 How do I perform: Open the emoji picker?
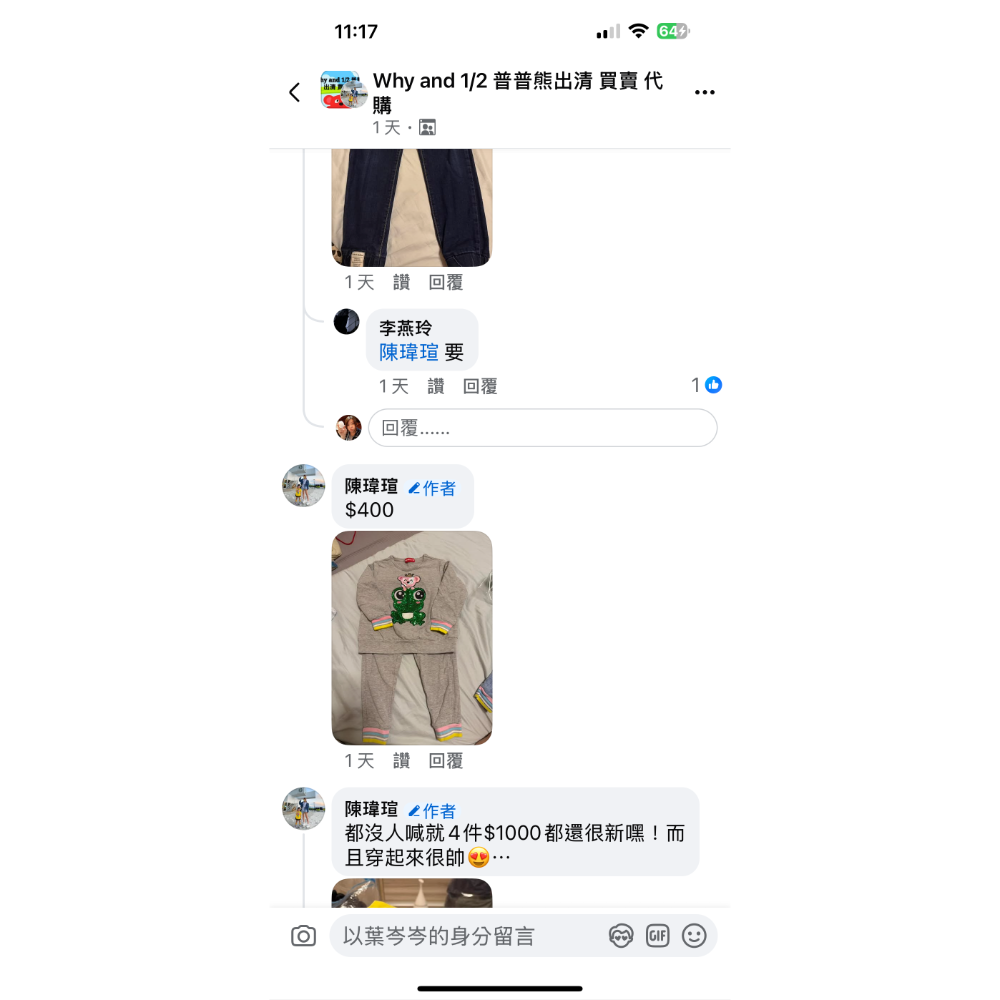tap(694, 936)
